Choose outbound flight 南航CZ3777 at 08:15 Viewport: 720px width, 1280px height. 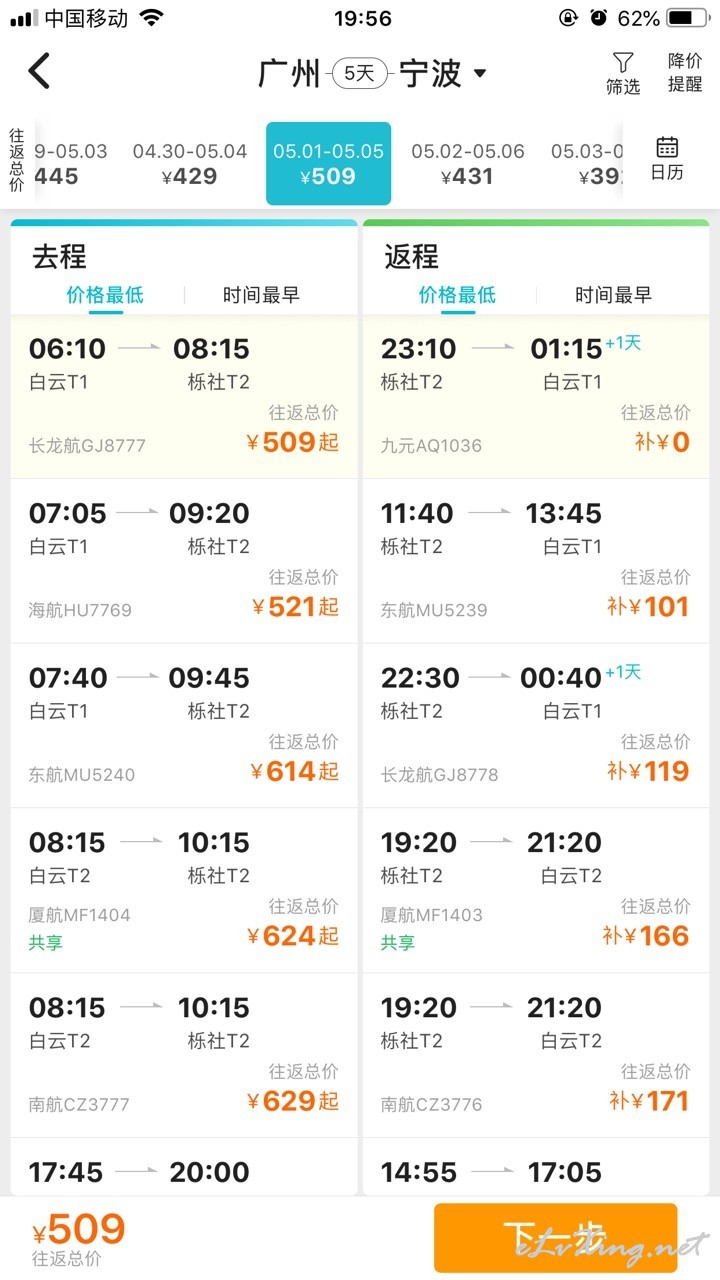[184, 1056]
